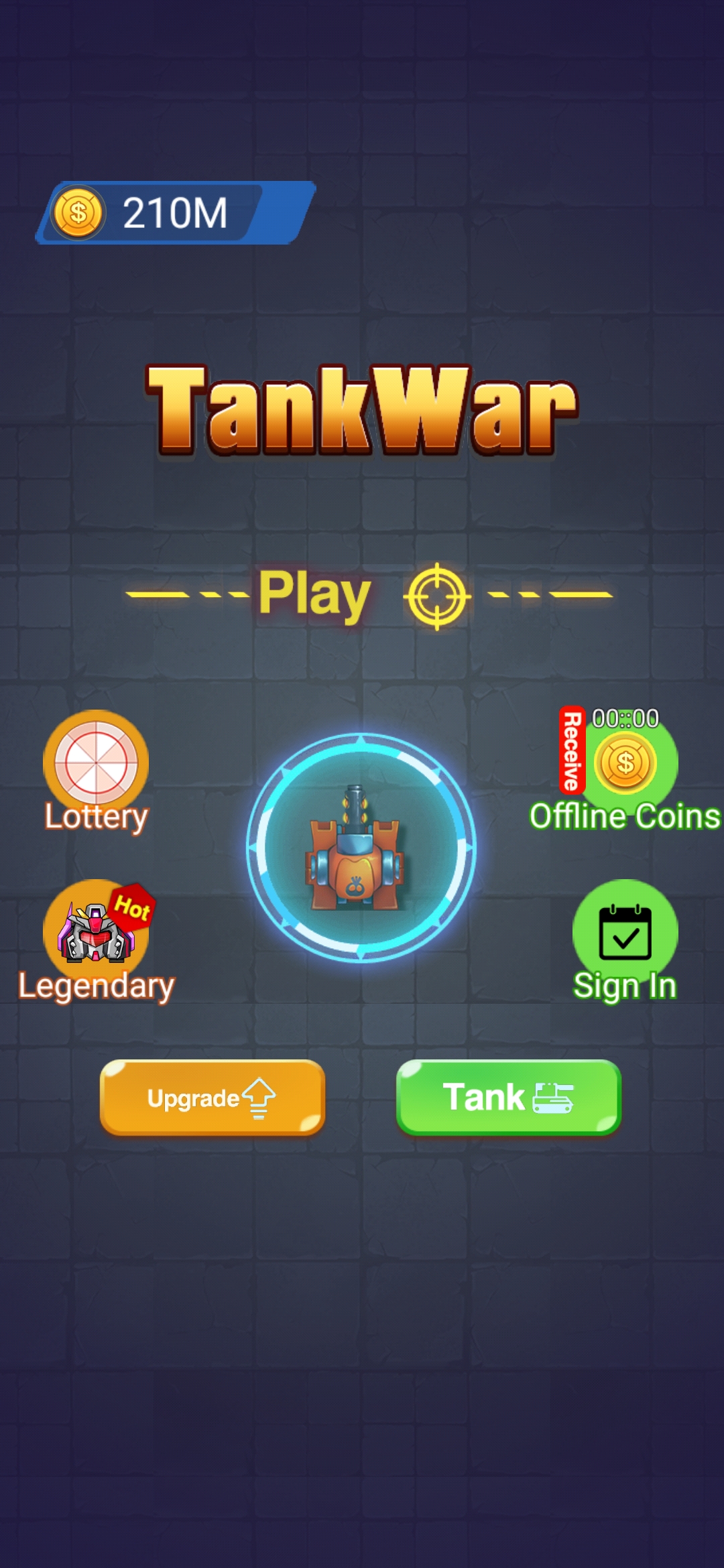Open the Legendary hot offer
724x1568 pixels.
[x=96, y=933]
